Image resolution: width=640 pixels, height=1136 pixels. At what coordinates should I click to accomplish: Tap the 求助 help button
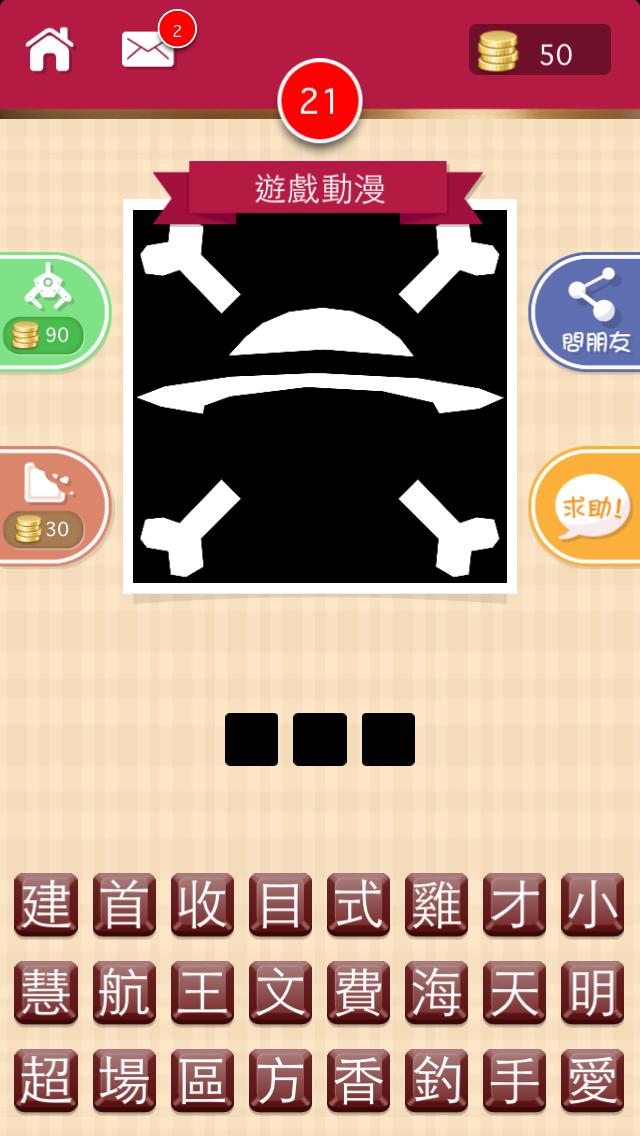[586, 506]
